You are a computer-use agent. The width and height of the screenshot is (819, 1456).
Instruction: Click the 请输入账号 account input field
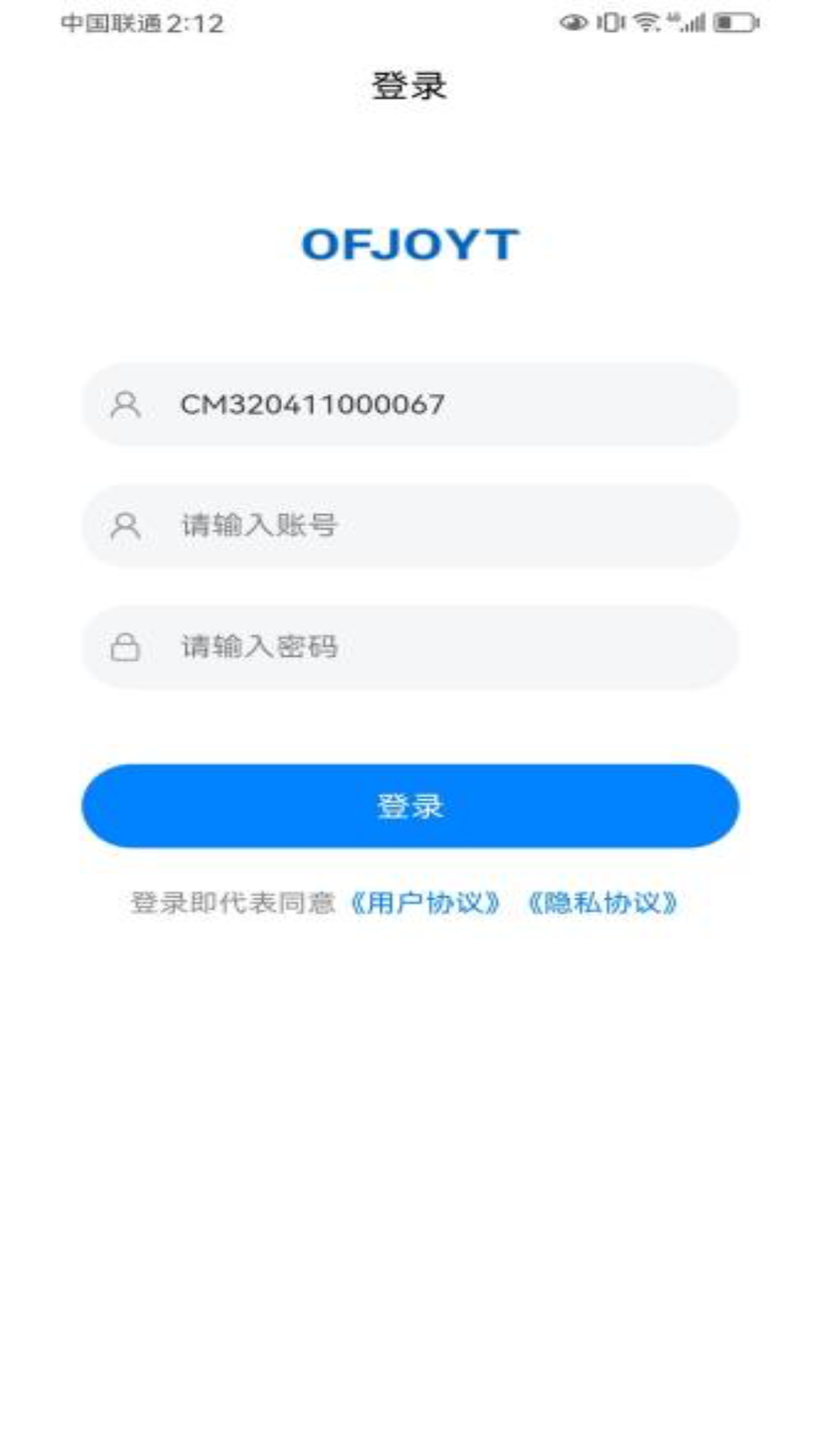click(409, 525)
